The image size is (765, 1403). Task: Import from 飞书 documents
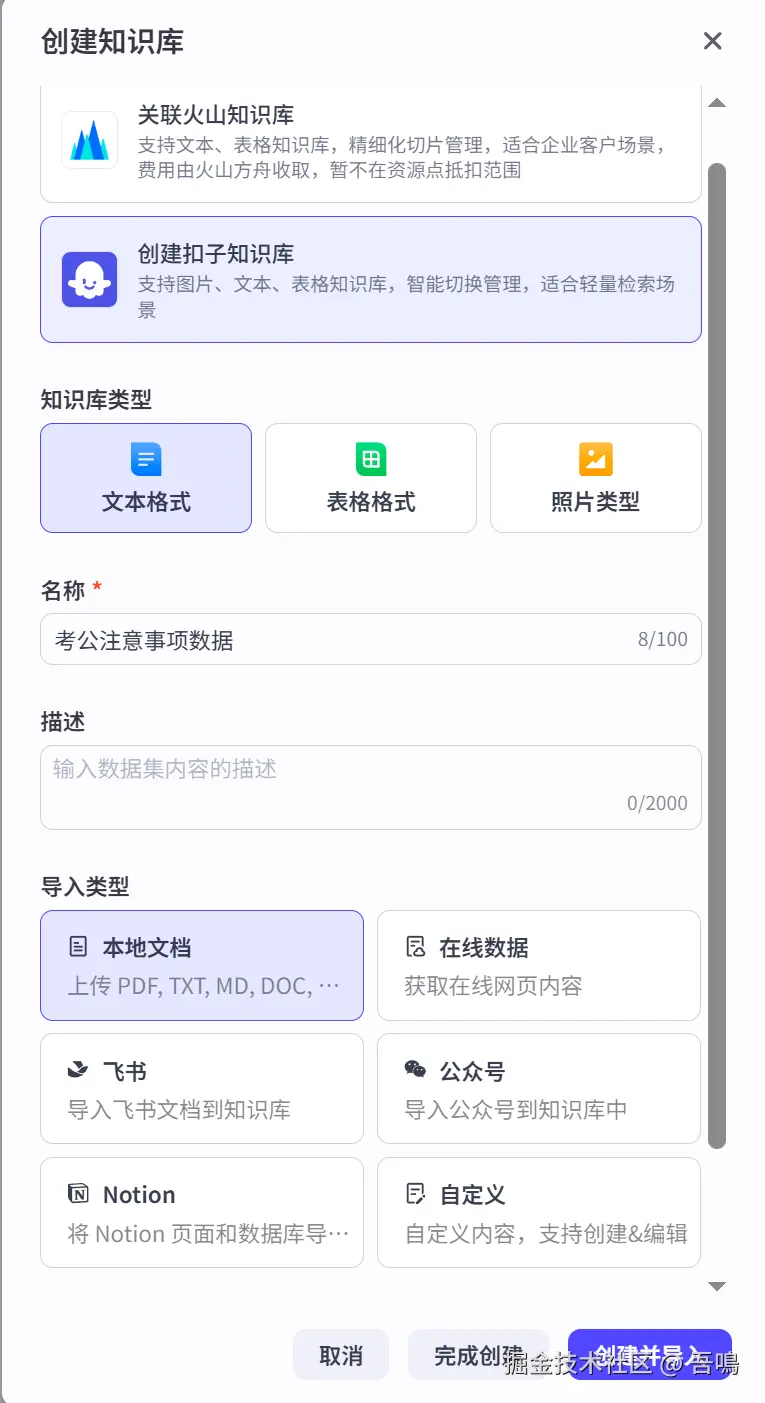tap(202, 1088)
